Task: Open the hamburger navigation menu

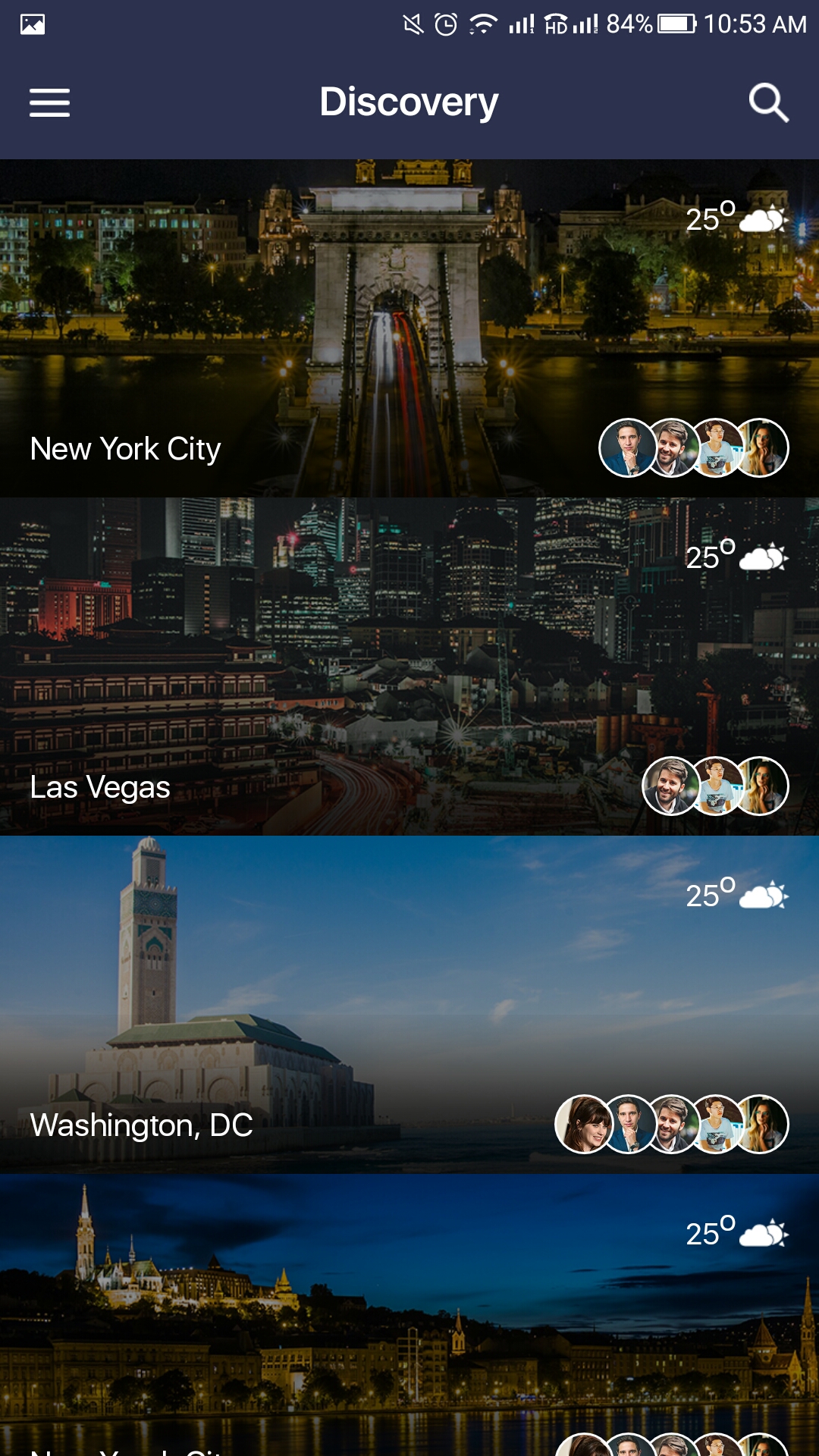Action: pos(50,103)
